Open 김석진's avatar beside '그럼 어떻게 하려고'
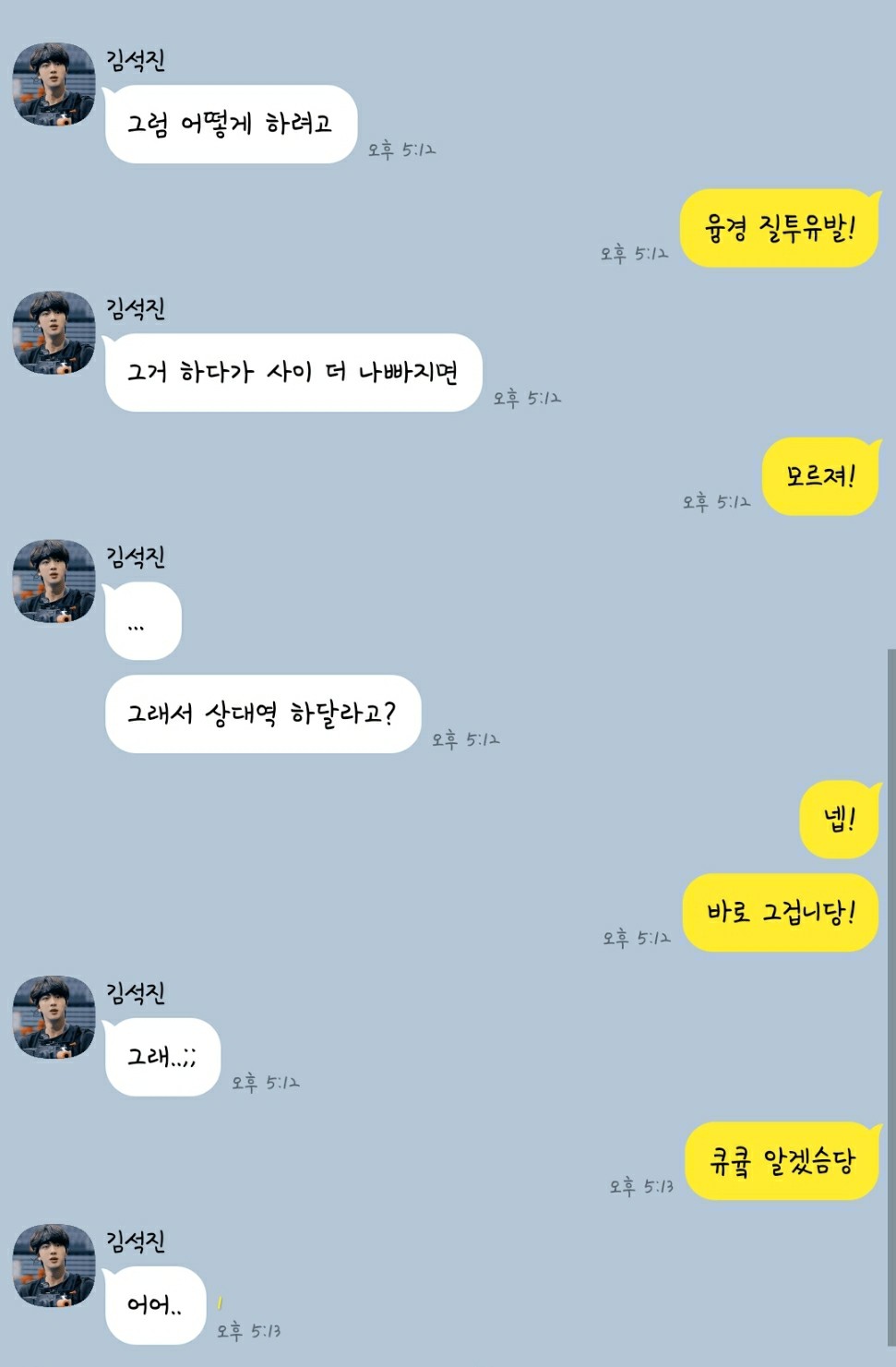Screen dimensions: 896x1367 pyautogui.click(x=54, y=84)
